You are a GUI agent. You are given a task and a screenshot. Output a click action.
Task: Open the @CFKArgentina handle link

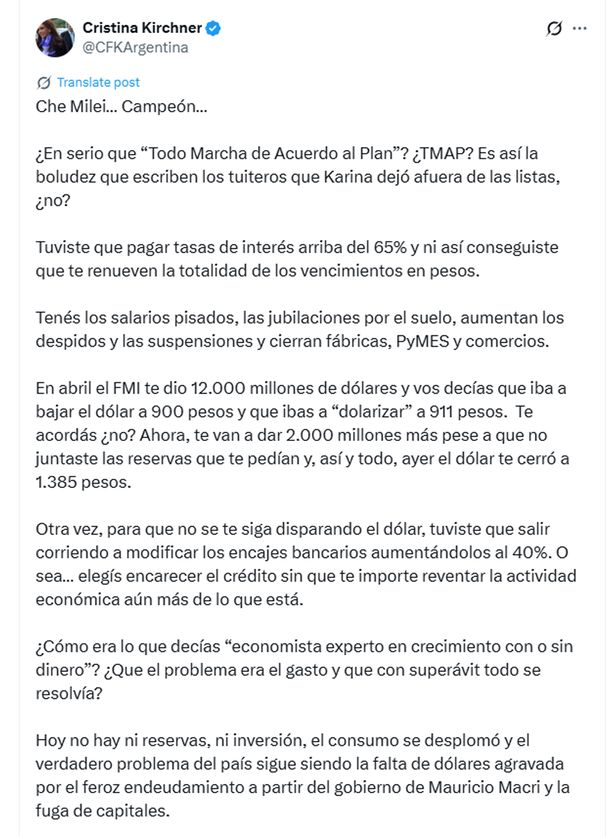coord(135,47)
